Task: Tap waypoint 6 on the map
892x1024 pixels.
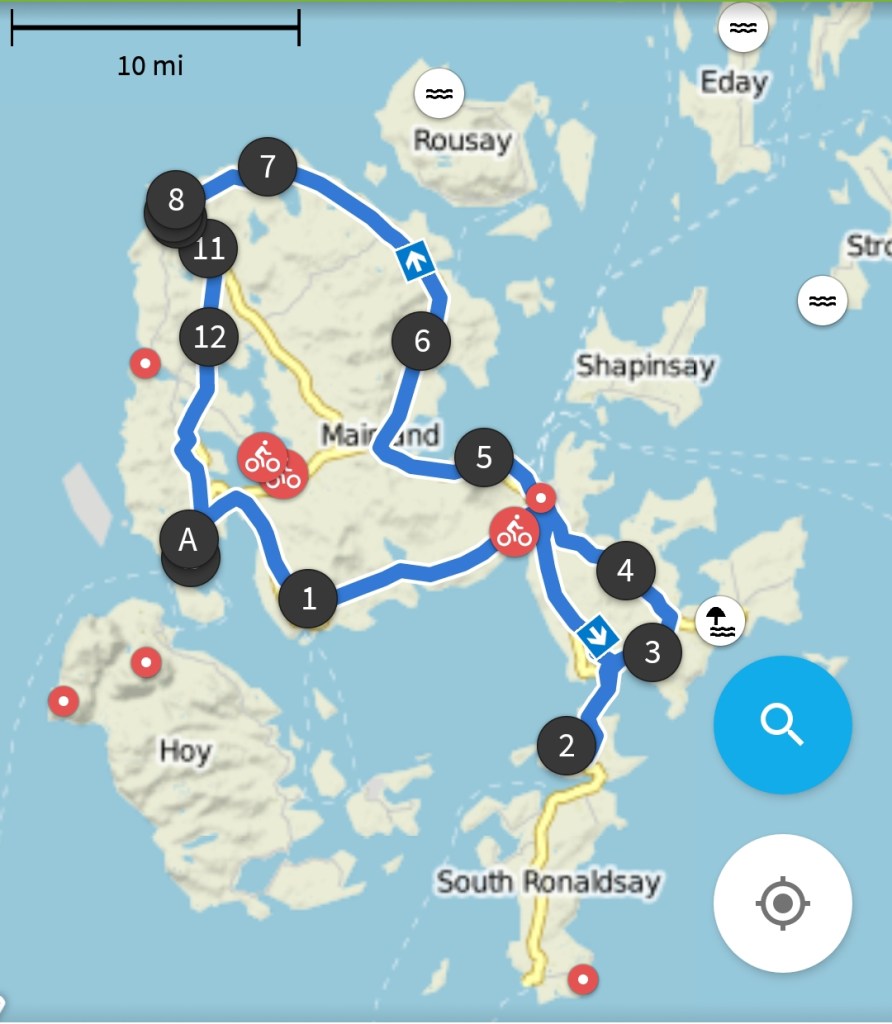Action: click(x=421, y=341)
